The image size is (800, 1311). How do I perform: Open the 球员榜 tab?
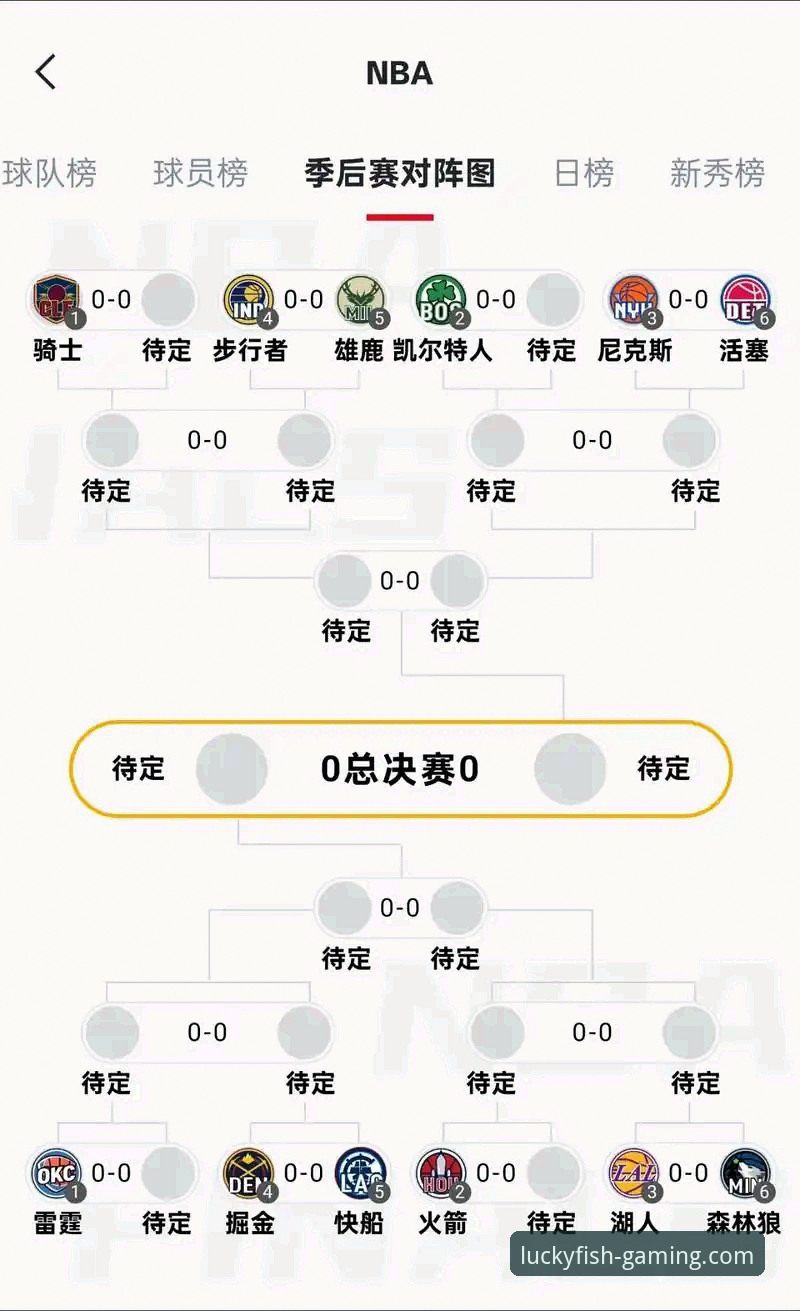click(x=198, y=173)
